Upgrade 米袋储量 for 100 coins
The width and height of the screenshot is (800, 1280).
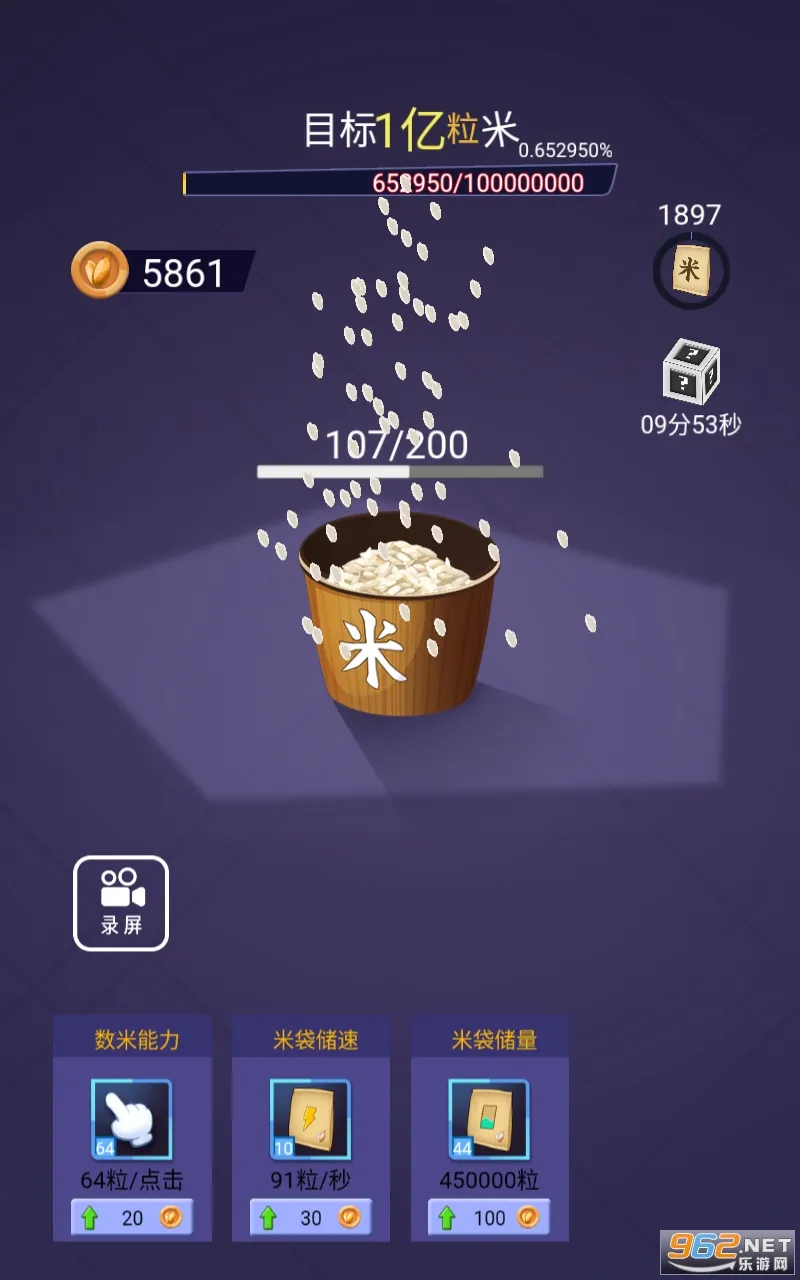pos(490,1217)
